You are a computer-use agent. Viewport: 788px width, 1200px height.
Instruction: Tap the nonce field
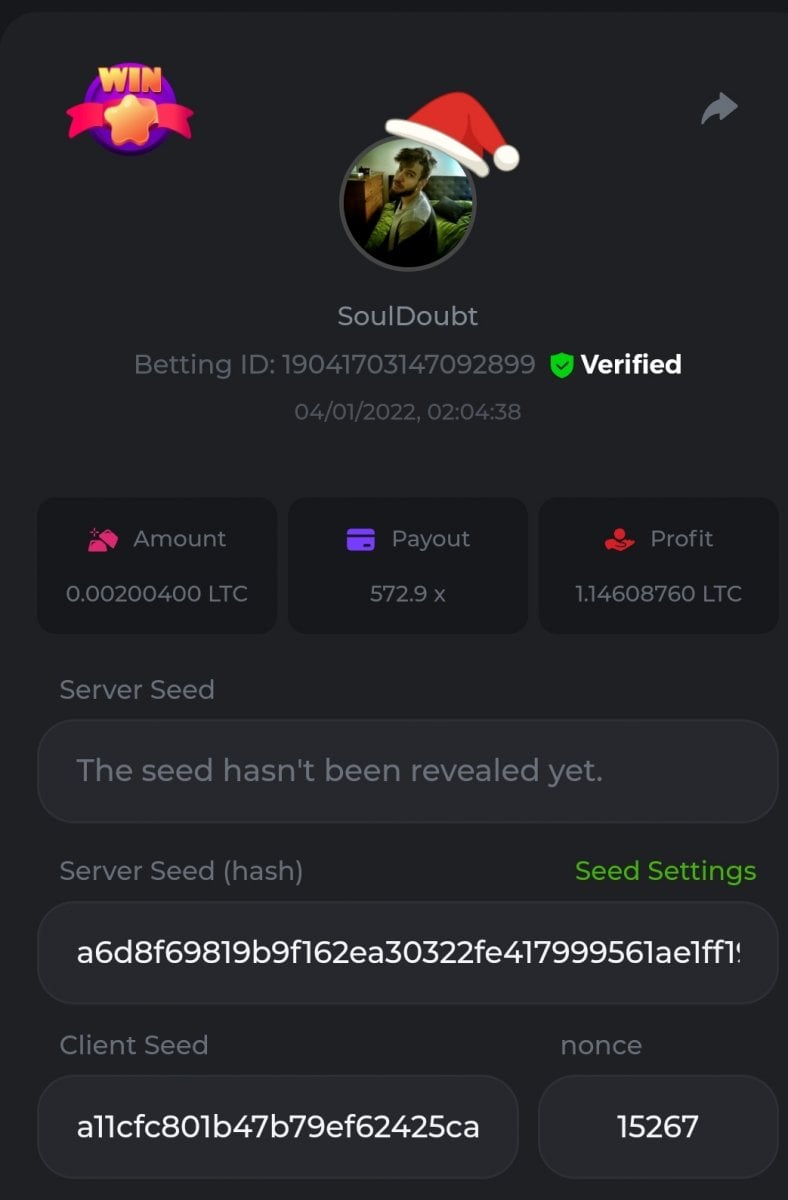(658, 1127)
